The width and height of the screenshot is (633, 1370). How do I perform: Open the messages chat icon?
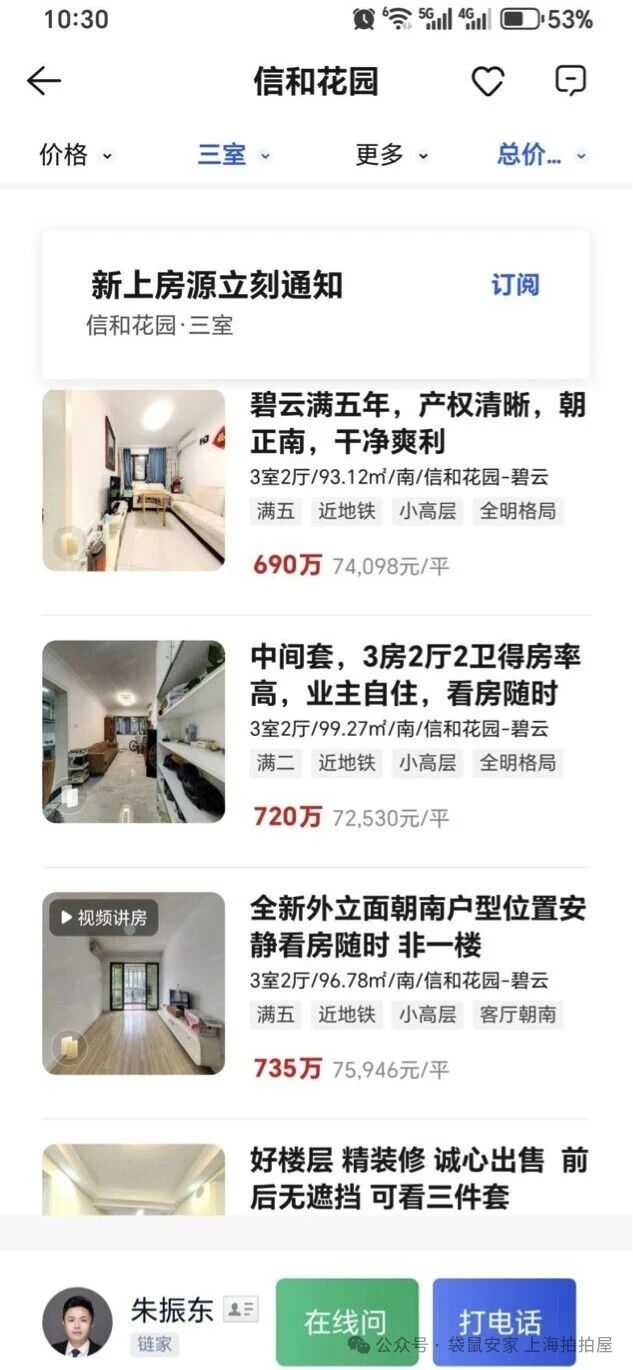(570, 81)
